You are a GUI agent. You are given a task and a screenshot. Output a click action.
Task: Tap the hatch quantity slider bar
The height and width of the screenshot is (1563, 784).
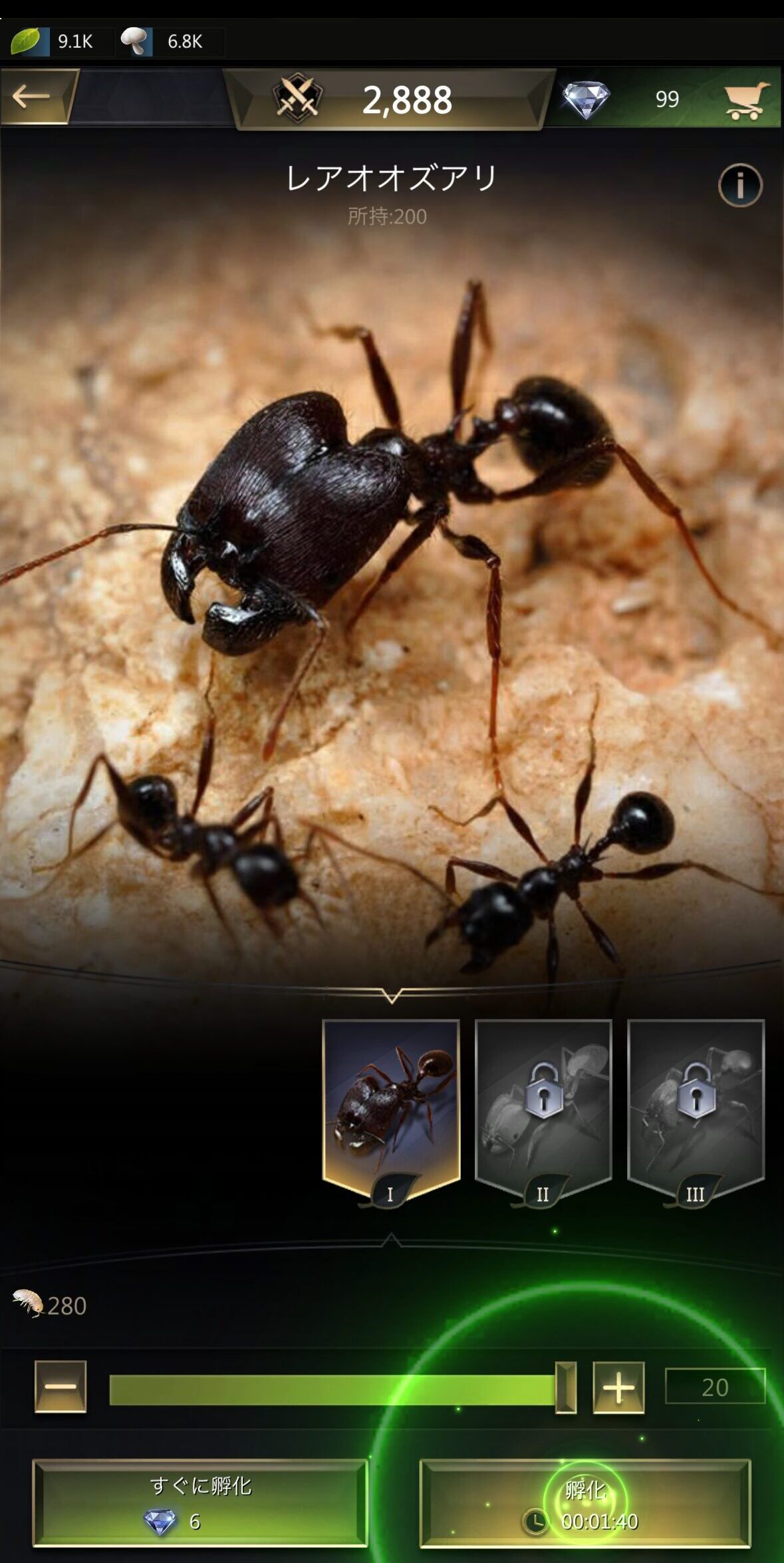click(x=332, y=1389)
